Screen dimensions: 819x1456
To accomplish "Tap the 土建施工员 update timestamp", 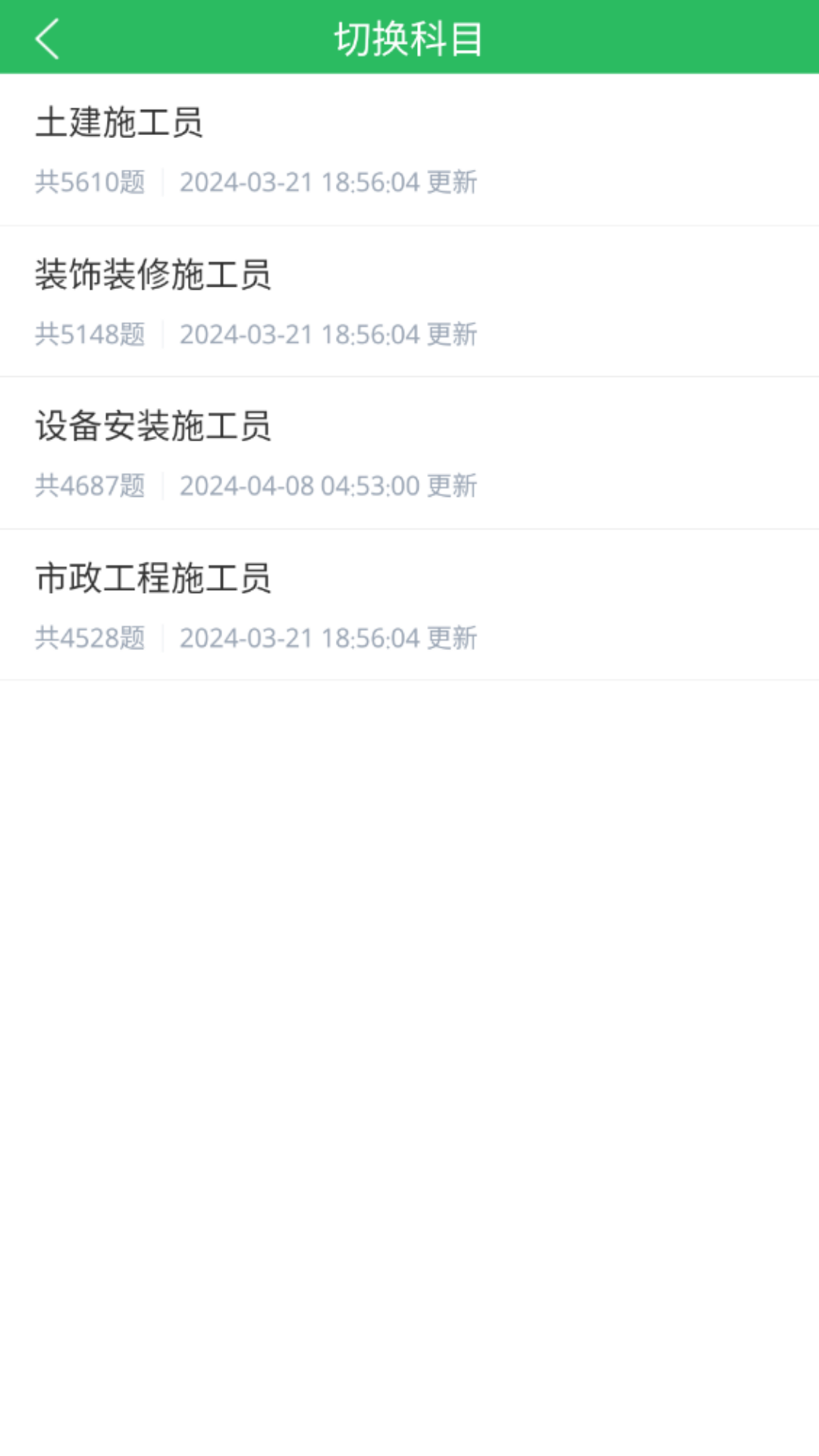I will click(x=328, y=183).
